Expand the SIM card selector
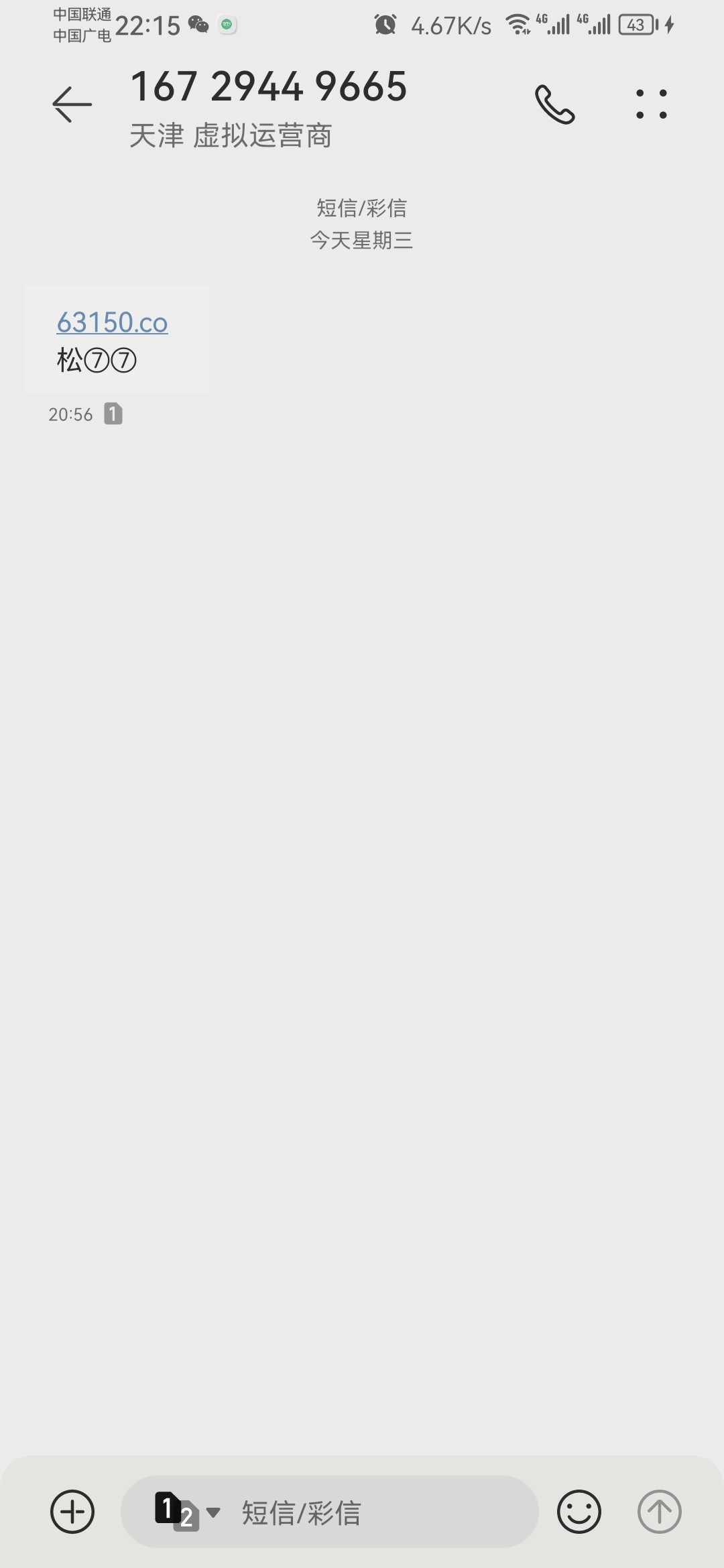 click(x=187, y=1512)
